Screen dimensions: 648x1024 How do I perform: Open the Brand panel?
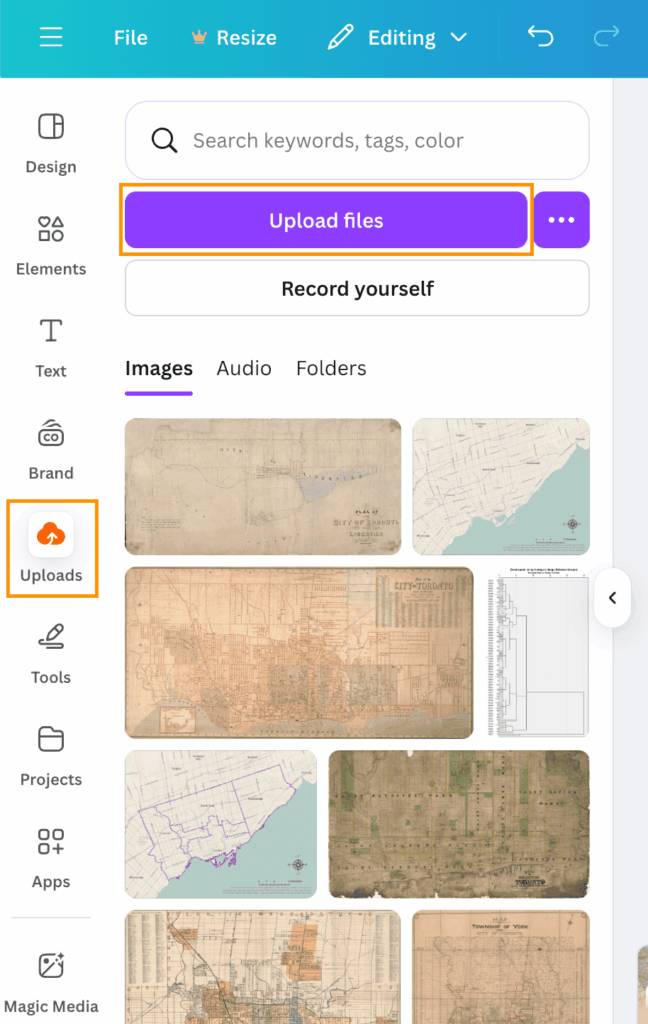(51, 449)
